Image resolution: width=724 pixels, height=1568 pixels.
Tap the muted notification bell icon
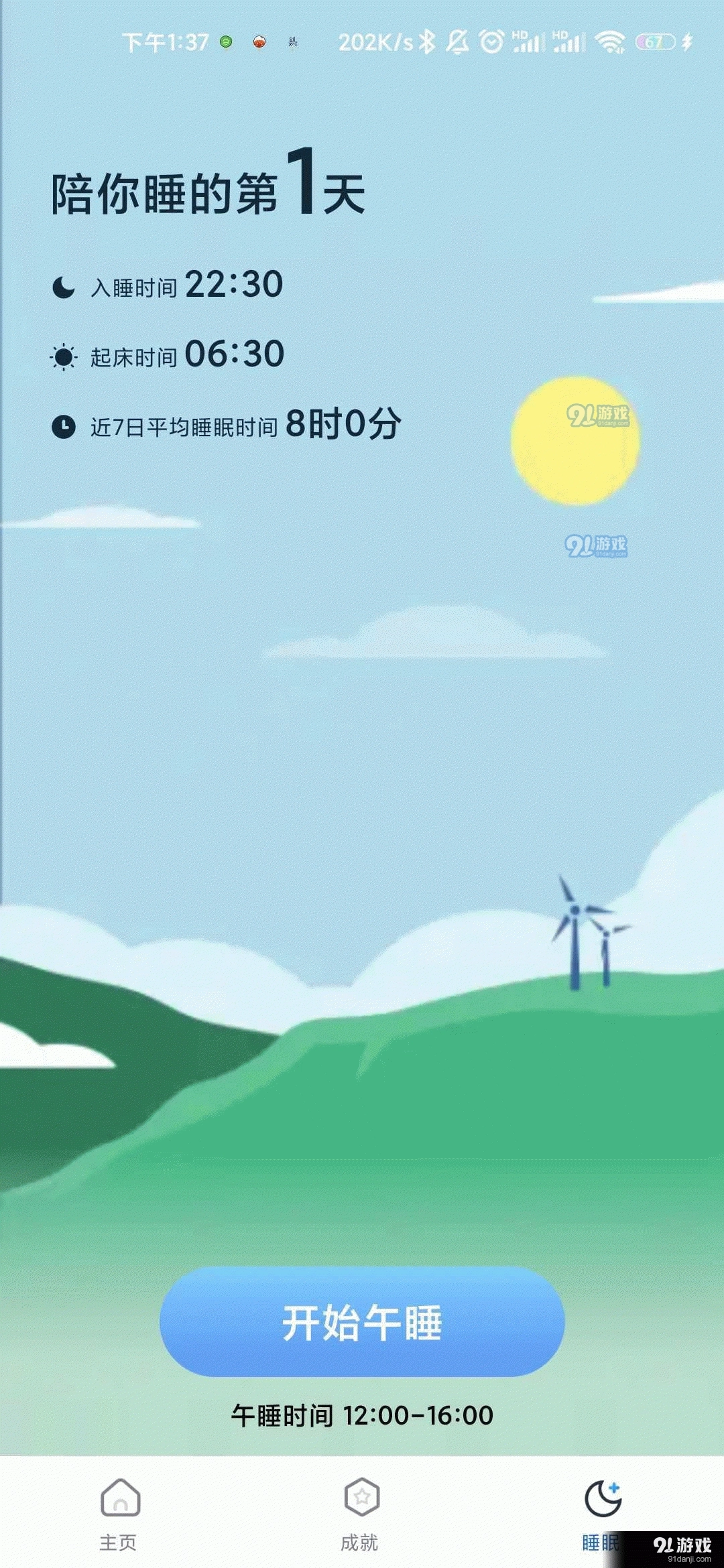[457, 42]
